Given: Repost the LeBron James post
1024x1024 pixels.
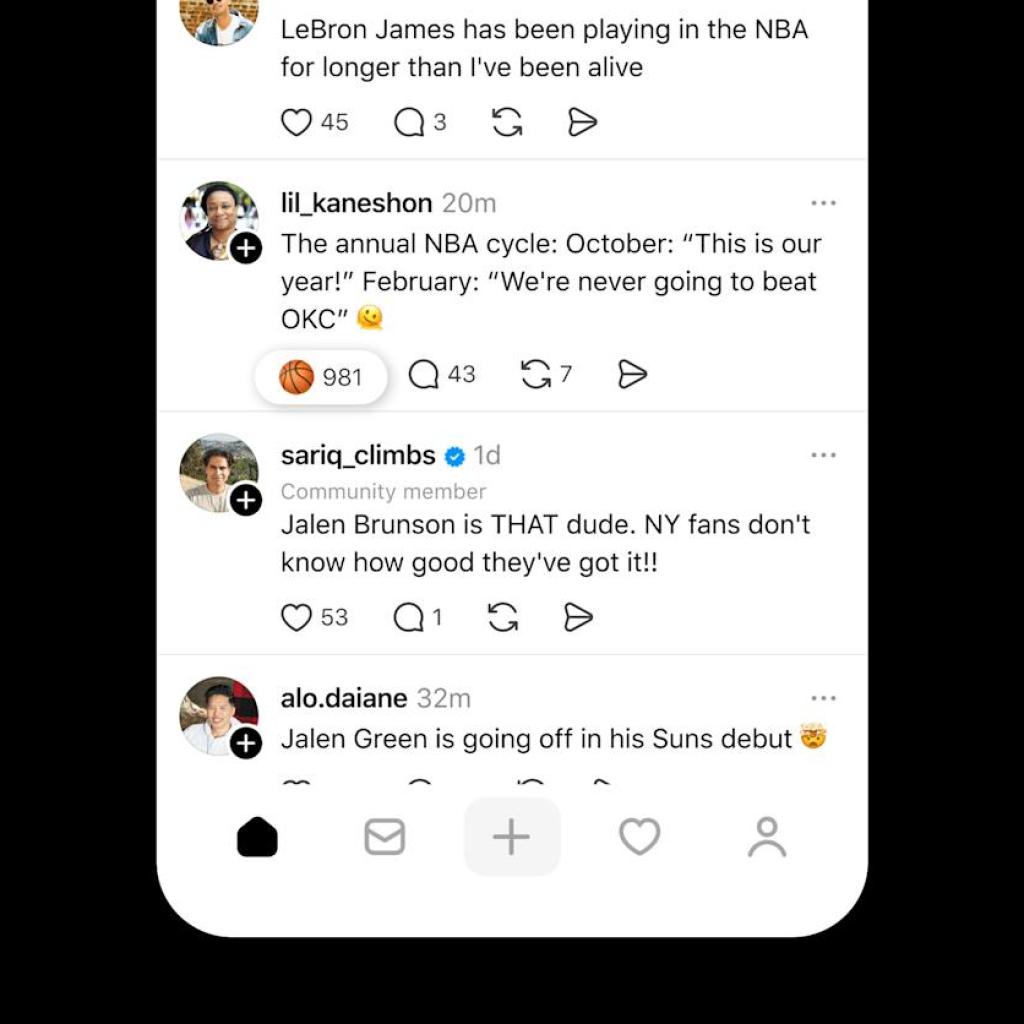Looking at the screenshot, I should tap(507, 122).
